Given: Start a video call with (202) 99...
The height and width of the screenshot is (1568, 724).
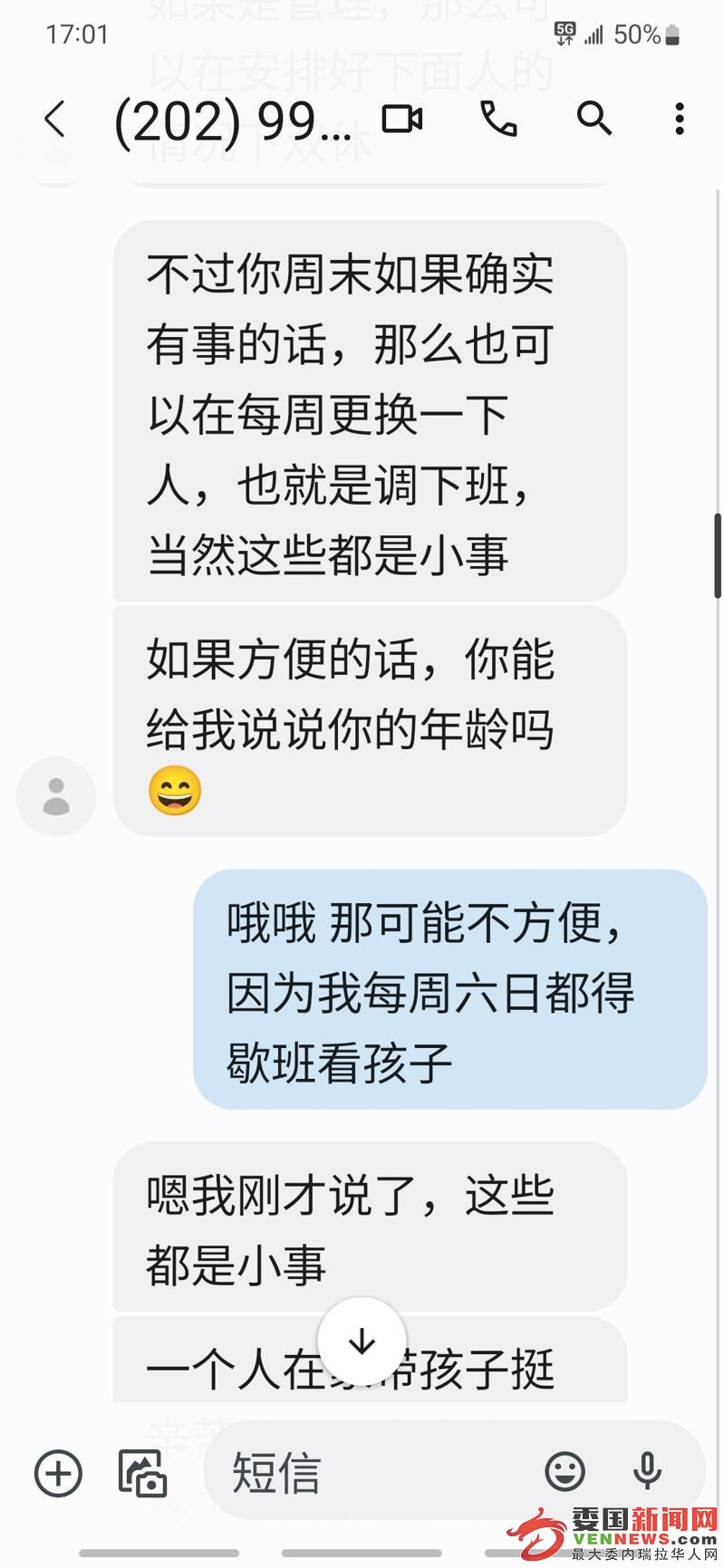Looking at the screenshot, I should [402, 119].
